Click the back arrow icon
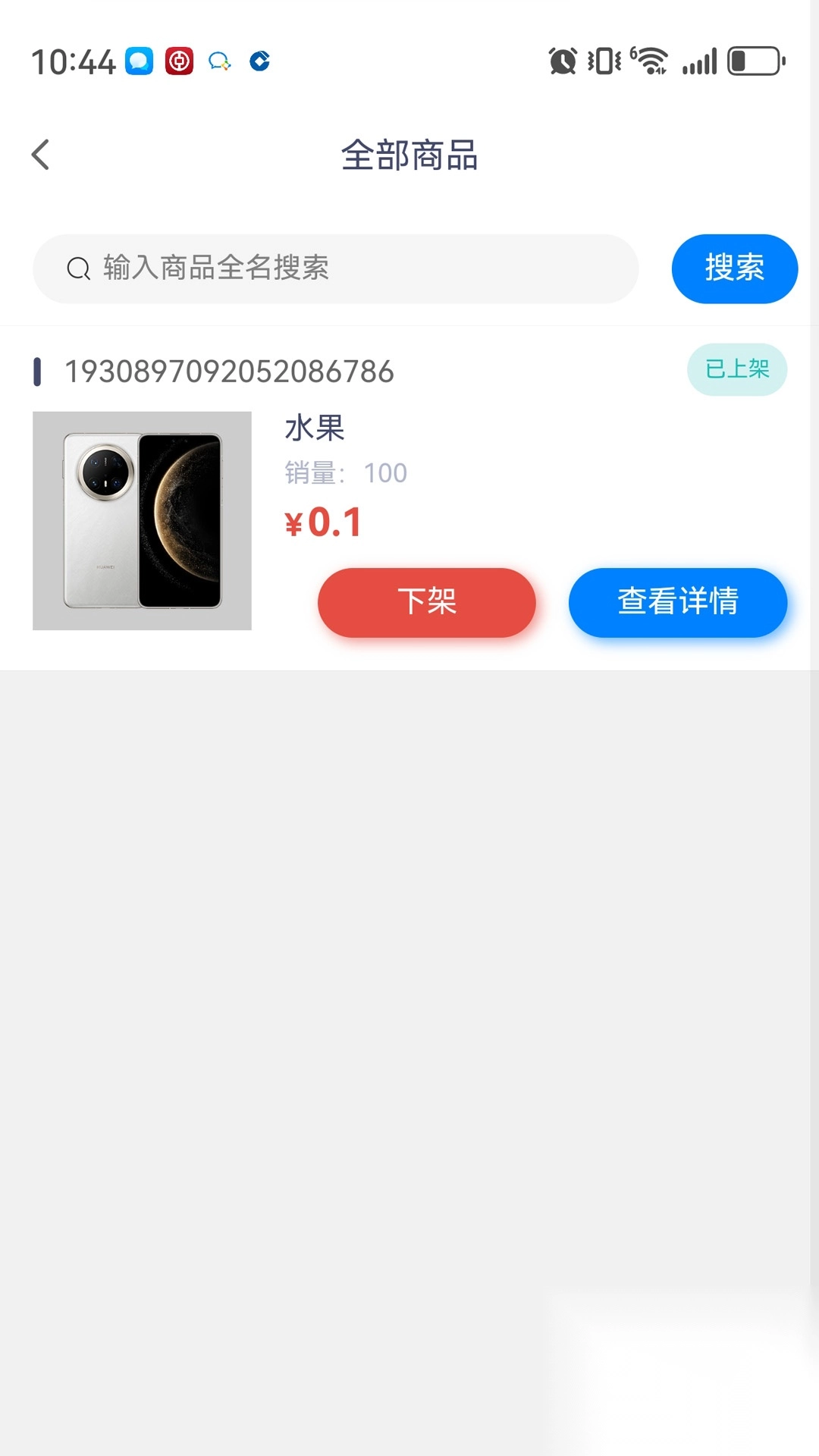 coord(41,154)
